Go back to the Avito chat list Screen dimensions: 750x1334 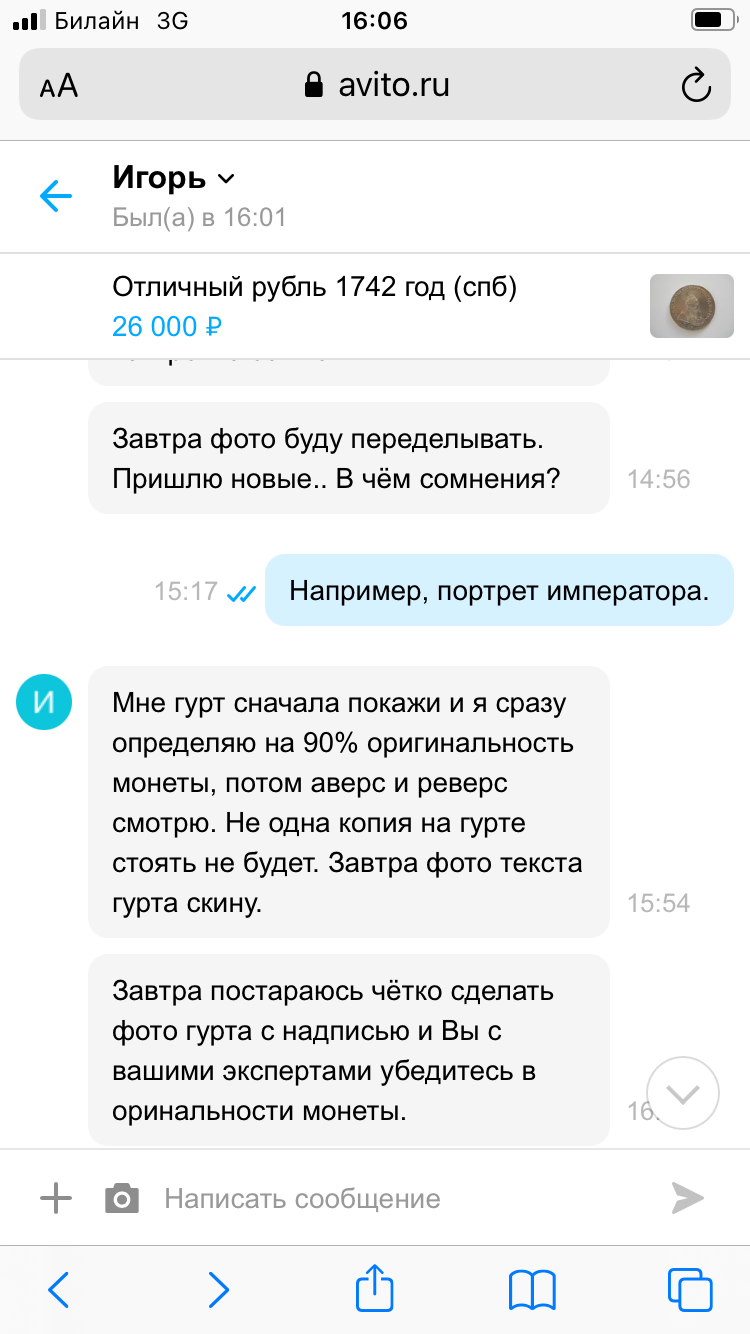pos(56,196)
